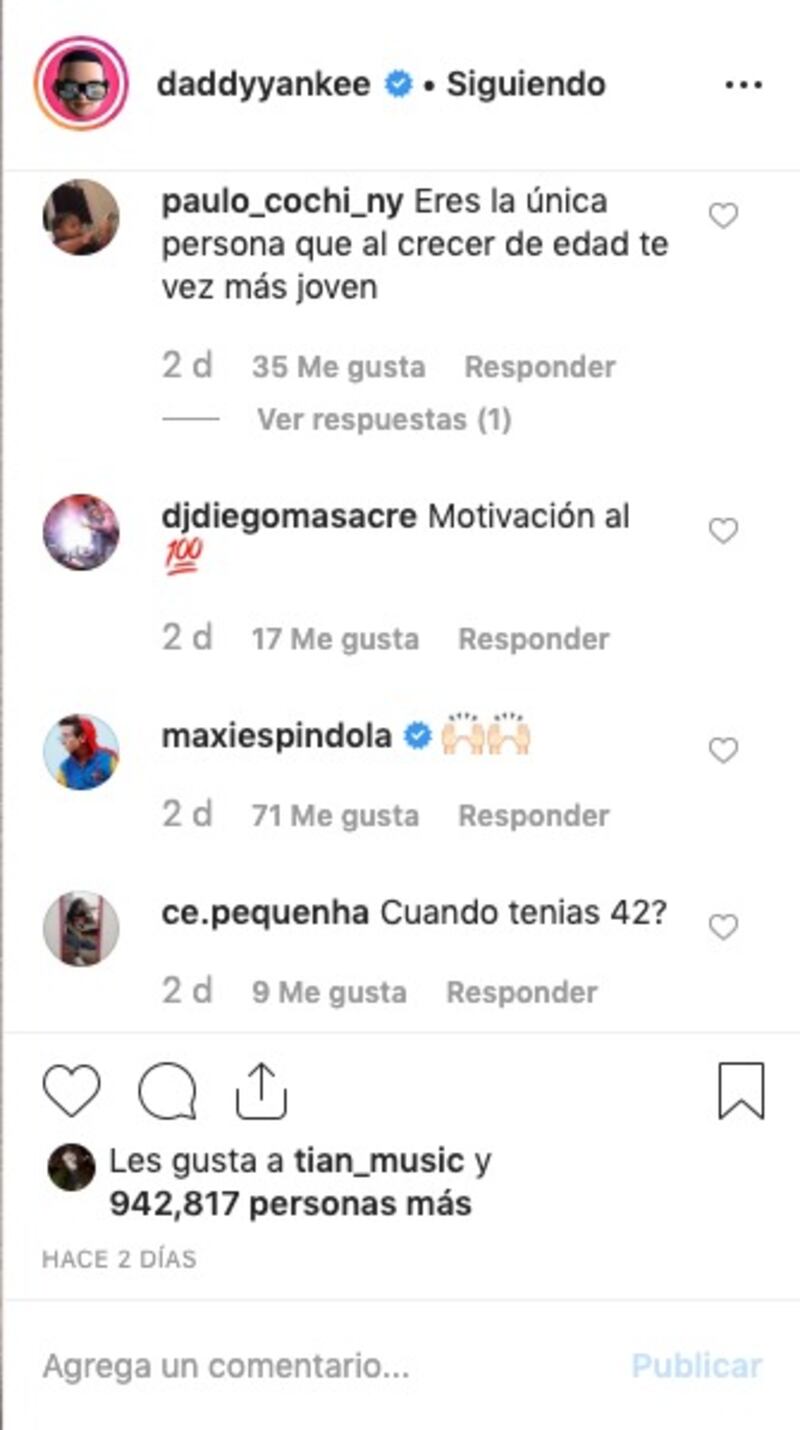Tap the comment bubble icon

(x=167, y=1091)
